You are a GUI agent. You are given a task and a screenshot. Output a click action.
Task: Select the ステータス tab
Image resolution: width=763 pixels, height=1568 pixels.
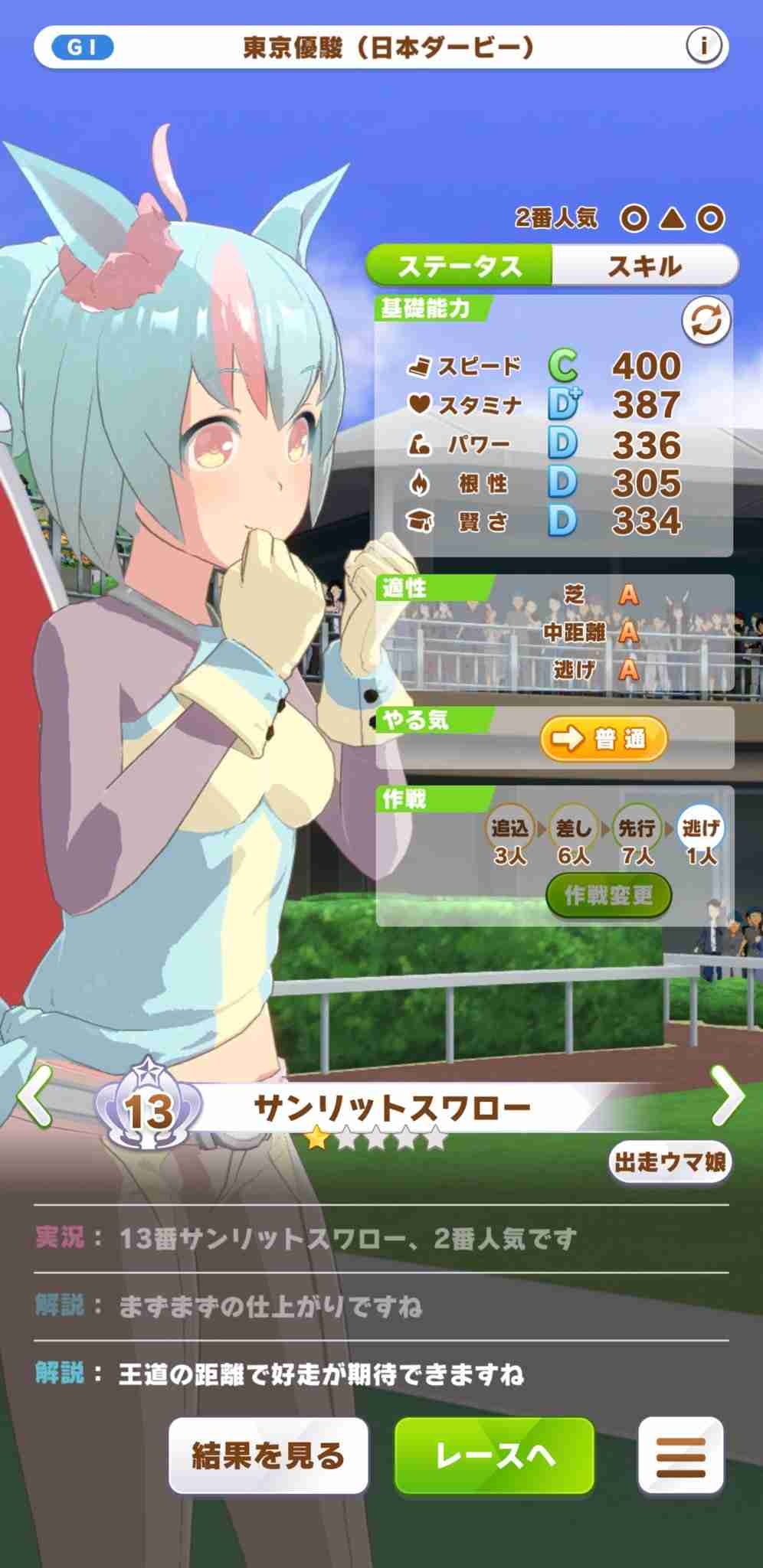[460, 266]
